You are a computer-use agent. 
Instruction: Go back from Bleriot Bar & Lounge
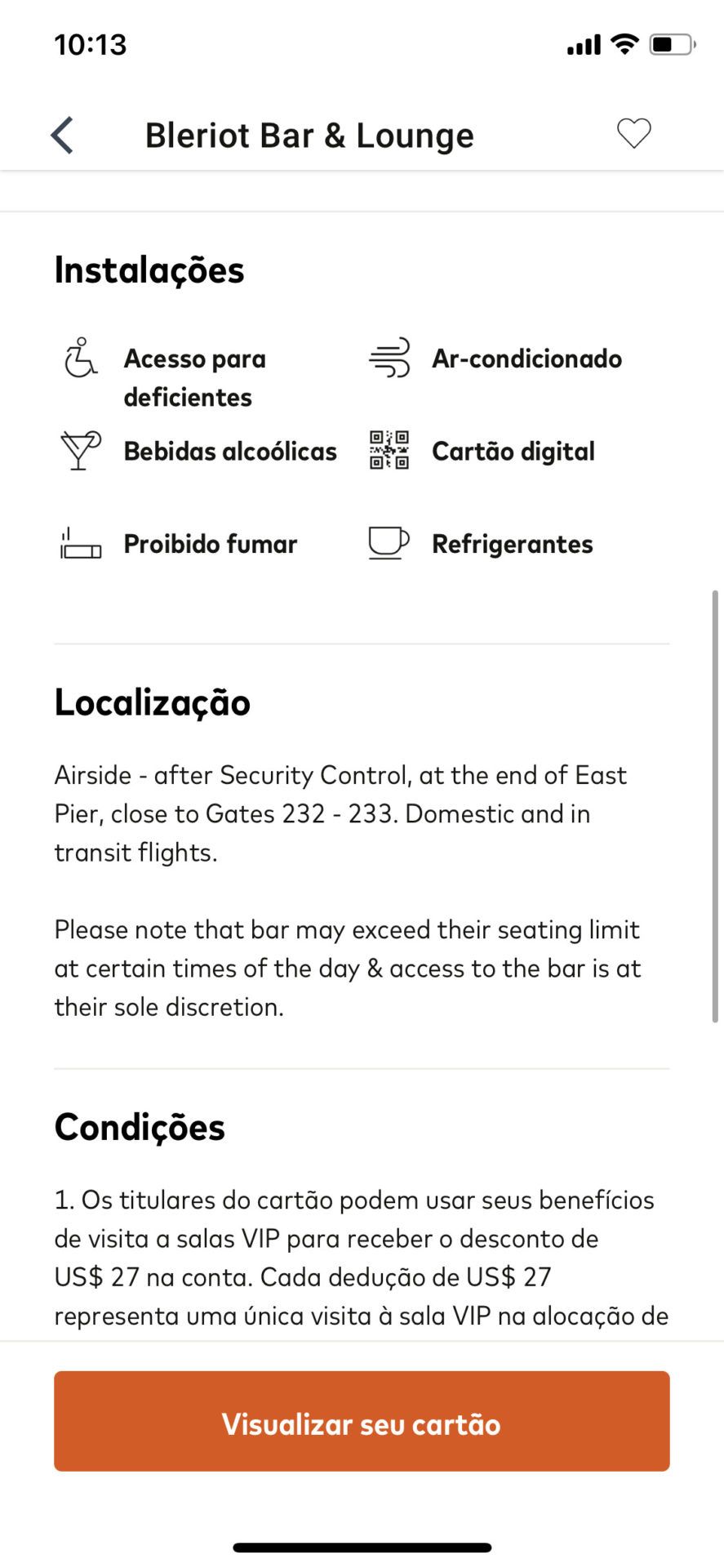click(x=62, y=135)
